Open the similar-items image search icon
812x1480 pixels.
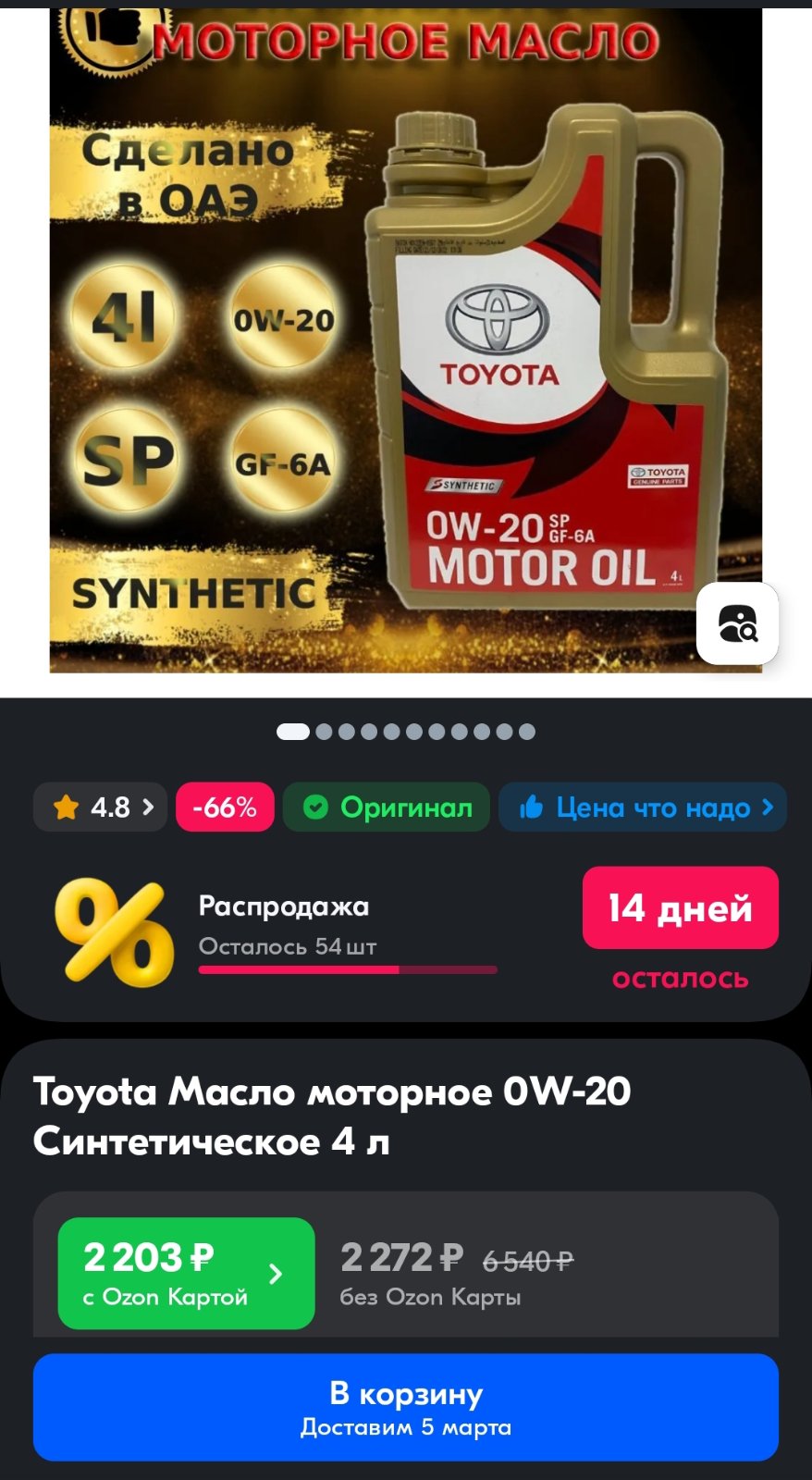coord(737,623)
